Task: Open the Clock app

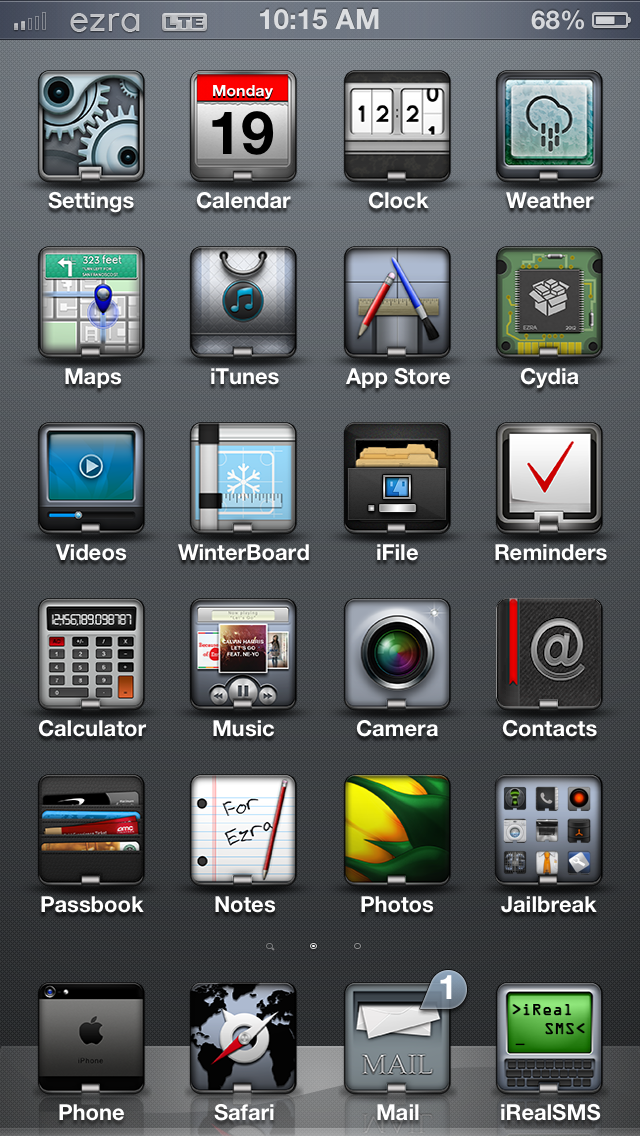Action: point(397,126)
